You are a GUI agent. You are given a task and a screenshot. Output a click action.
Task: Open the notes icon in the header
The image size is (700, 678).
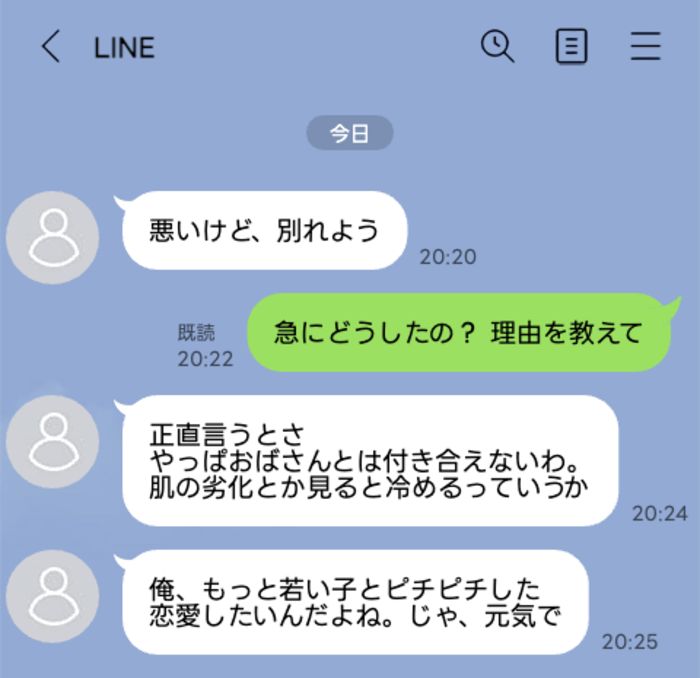(571, 47)
